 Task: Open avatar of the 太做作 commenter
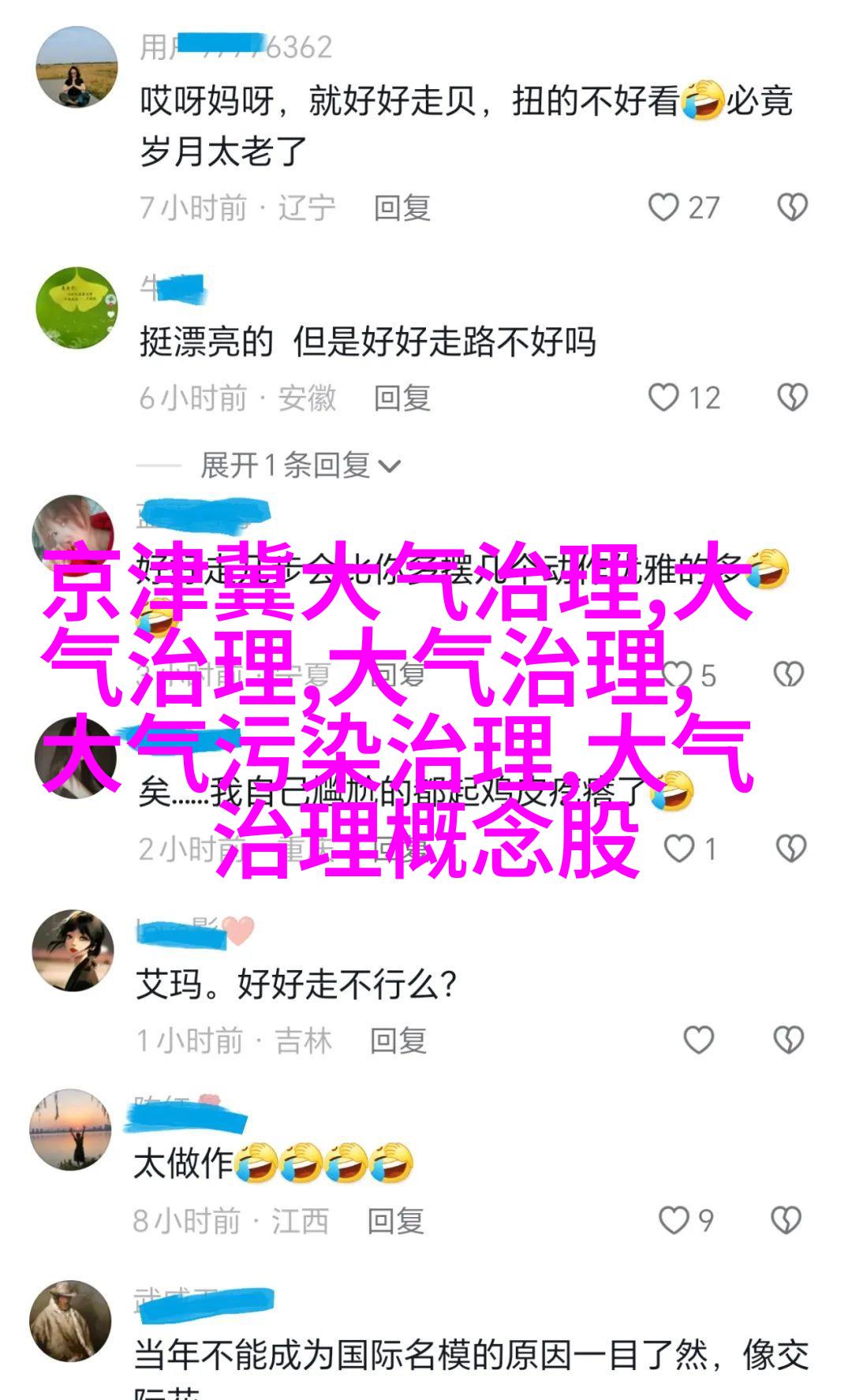pyautogui.click(x=70, y=1129)
